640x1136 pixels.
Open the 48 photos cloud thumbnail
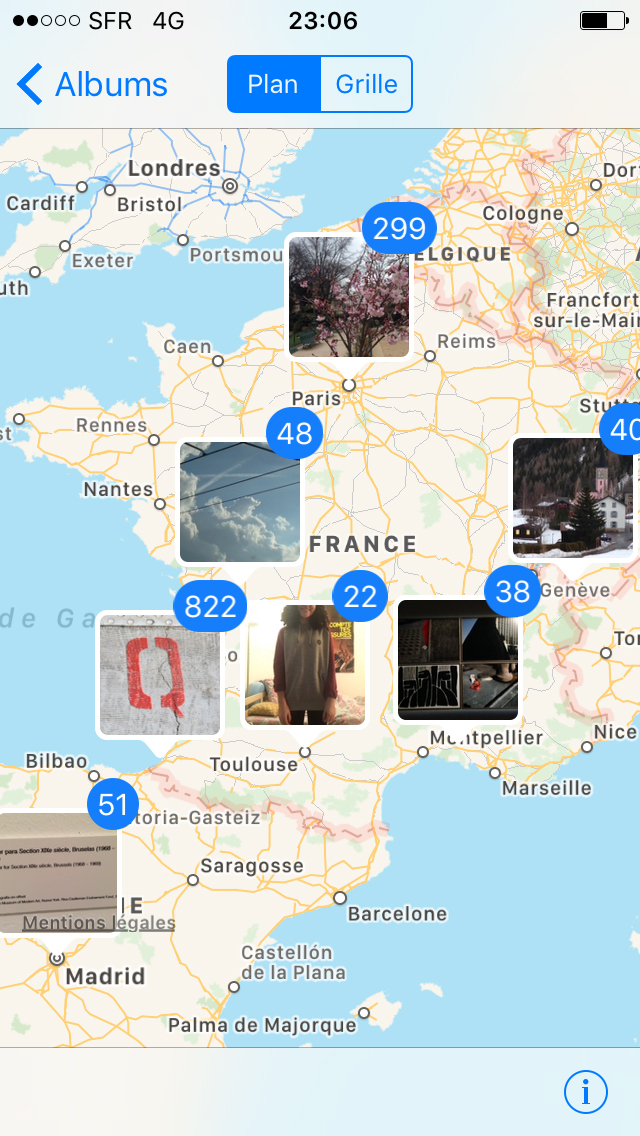click(239, 502)
